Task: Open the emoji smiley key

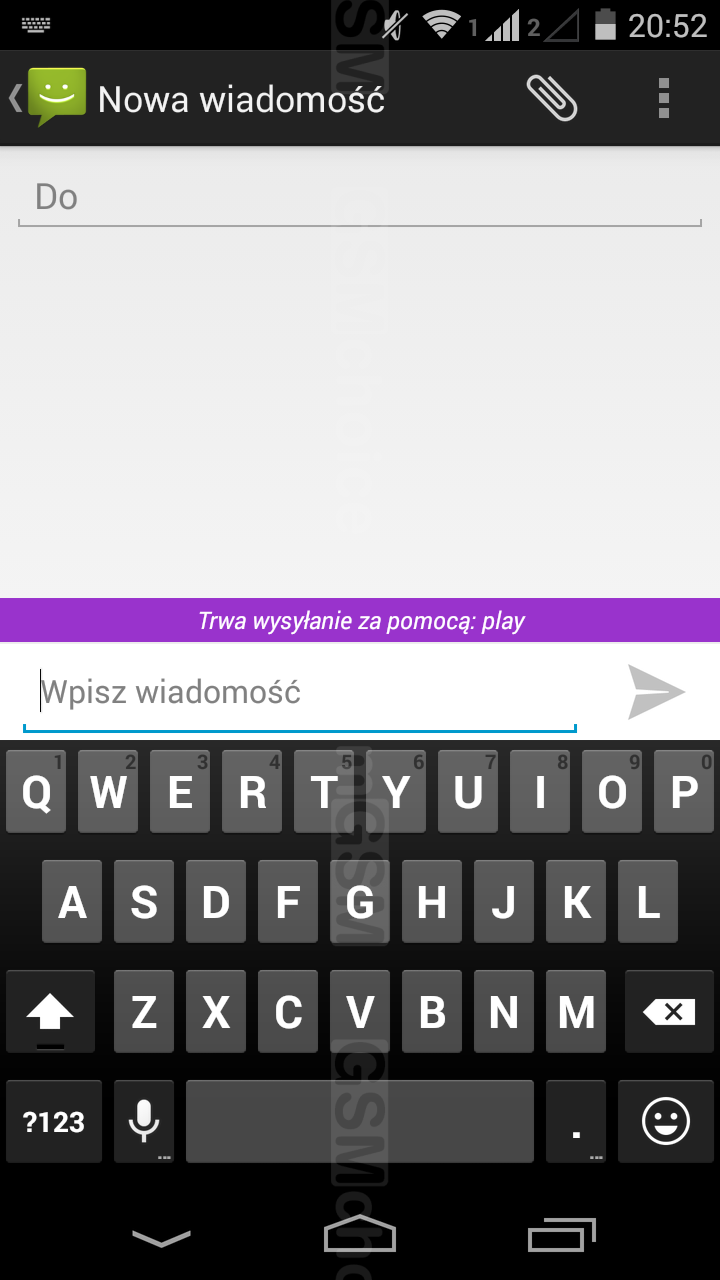Action: pos(666,1121)
